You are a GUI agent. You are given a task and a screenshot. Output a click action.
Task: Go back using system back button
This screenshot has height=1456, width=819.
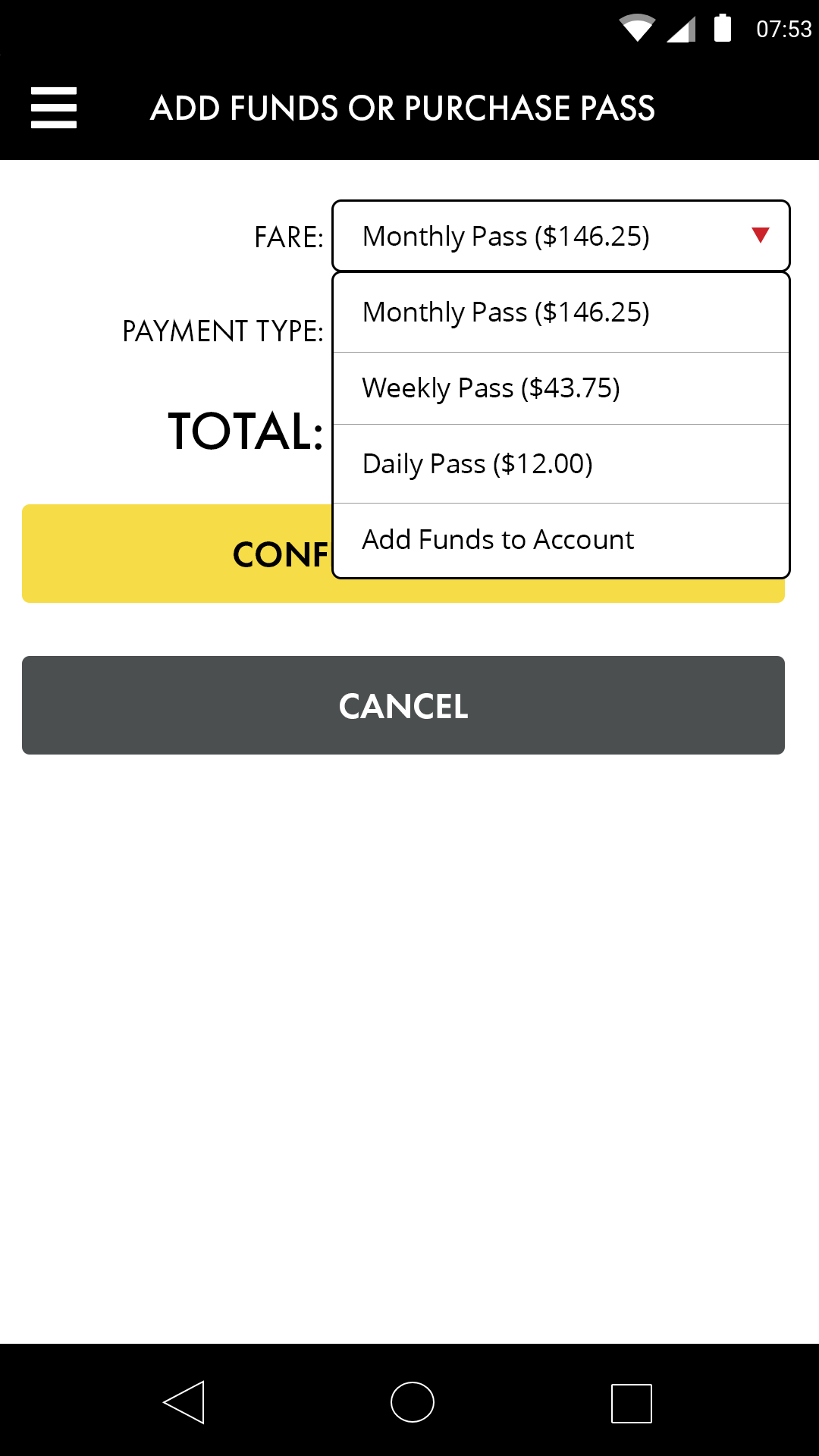184,1402
